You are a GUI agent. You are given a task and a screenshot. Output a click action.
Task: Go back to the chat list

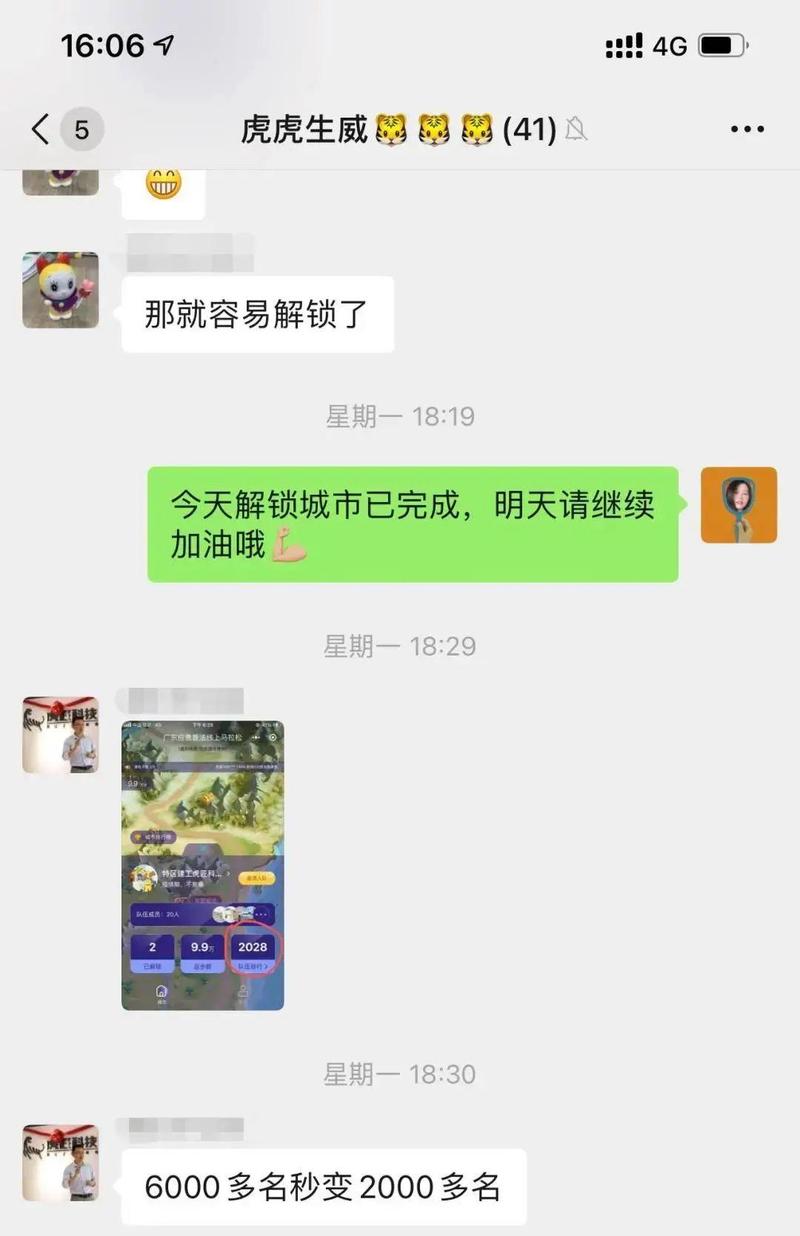click(x=42, y=130)
